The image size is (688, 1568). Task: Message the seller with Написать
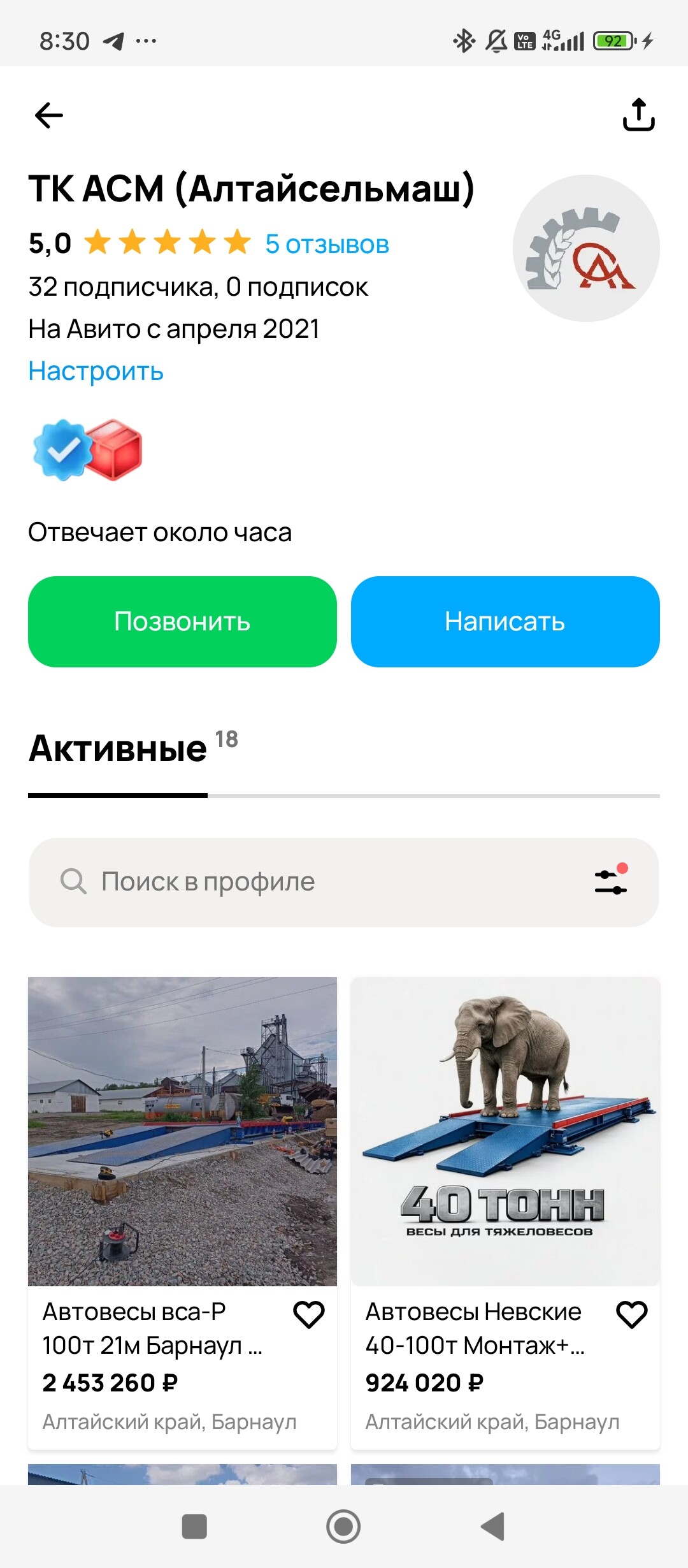505,621
